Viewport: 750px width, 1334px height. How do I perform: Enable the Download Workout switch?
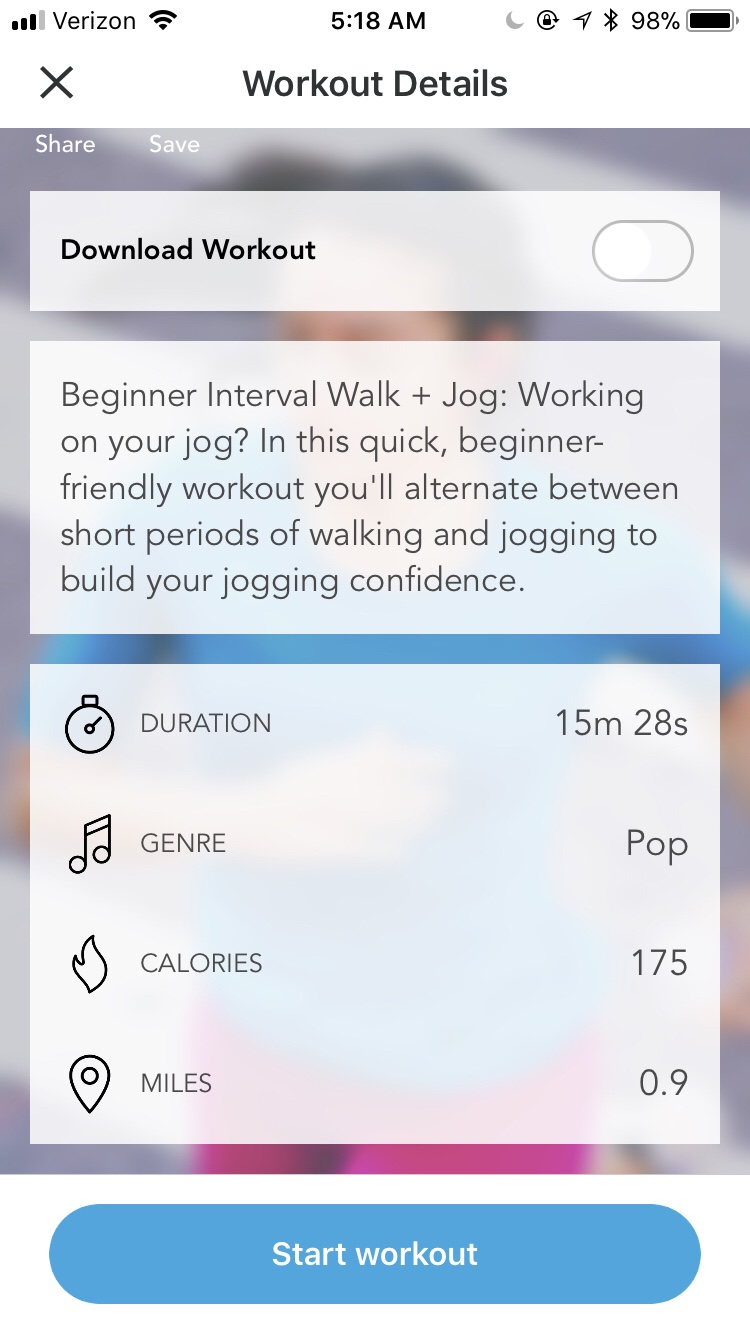pos(642,251)
